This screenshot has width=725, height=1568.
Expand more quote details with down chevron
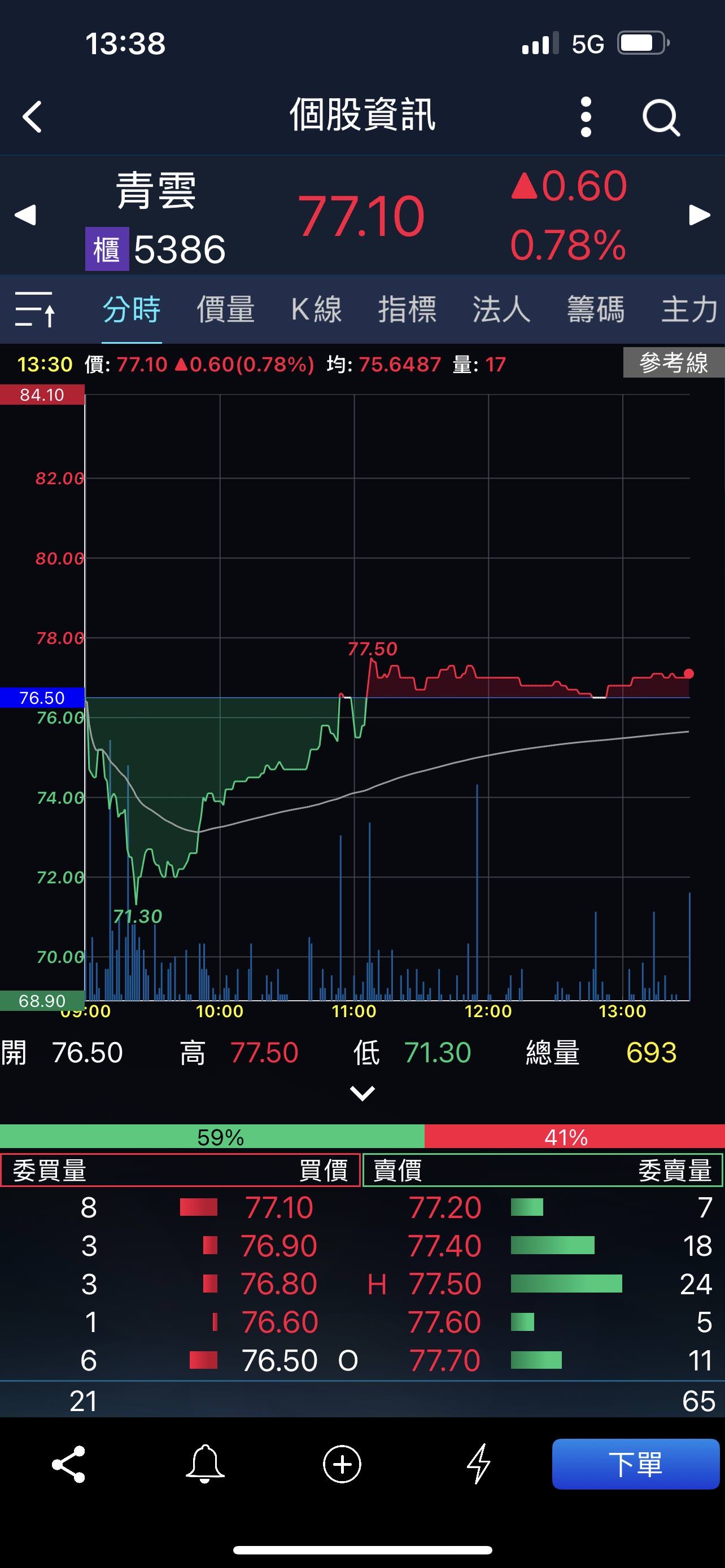click(x=362, y=1093)
